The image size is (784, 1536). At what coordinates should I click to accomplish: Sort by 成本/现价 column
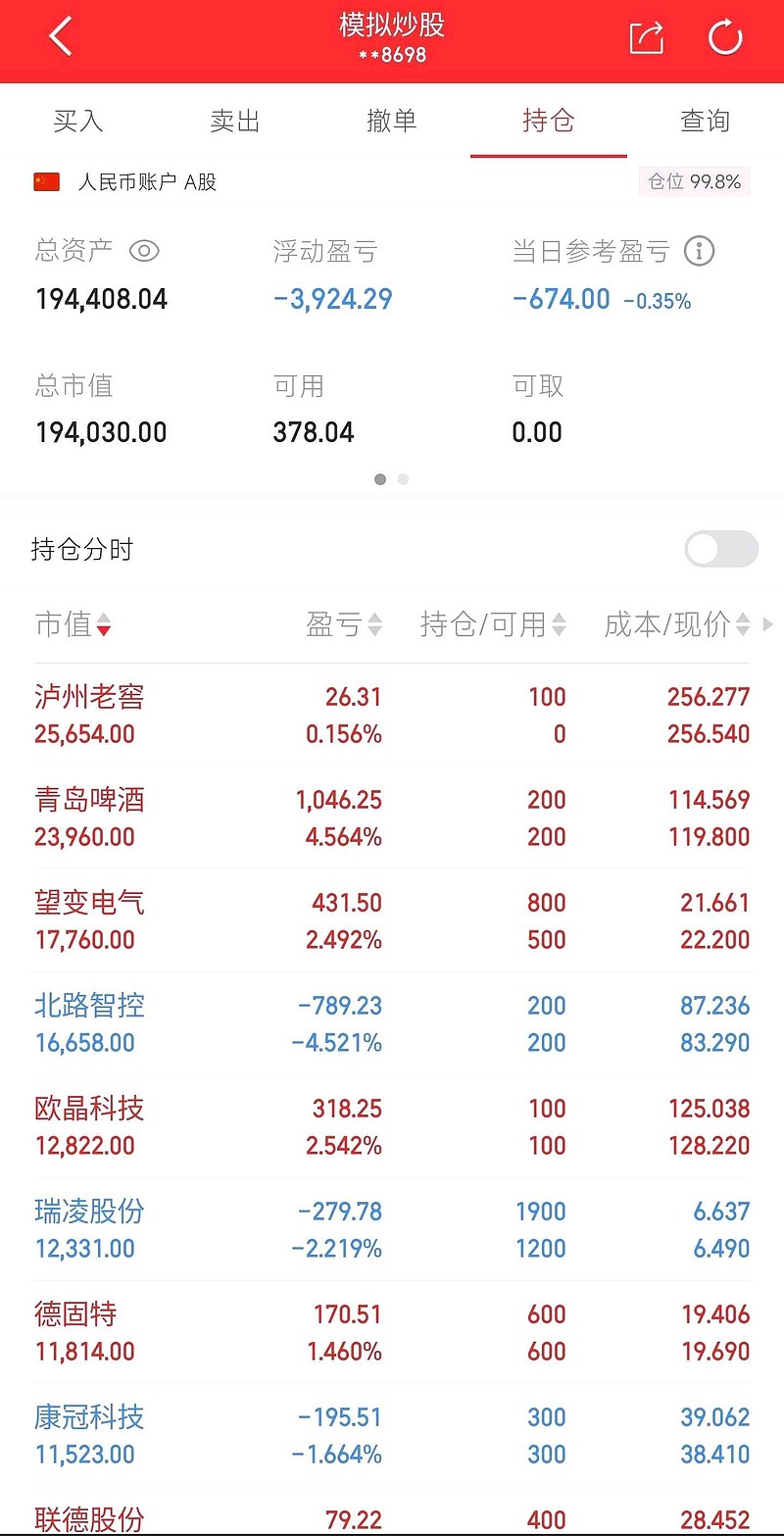tap(677, 624)
